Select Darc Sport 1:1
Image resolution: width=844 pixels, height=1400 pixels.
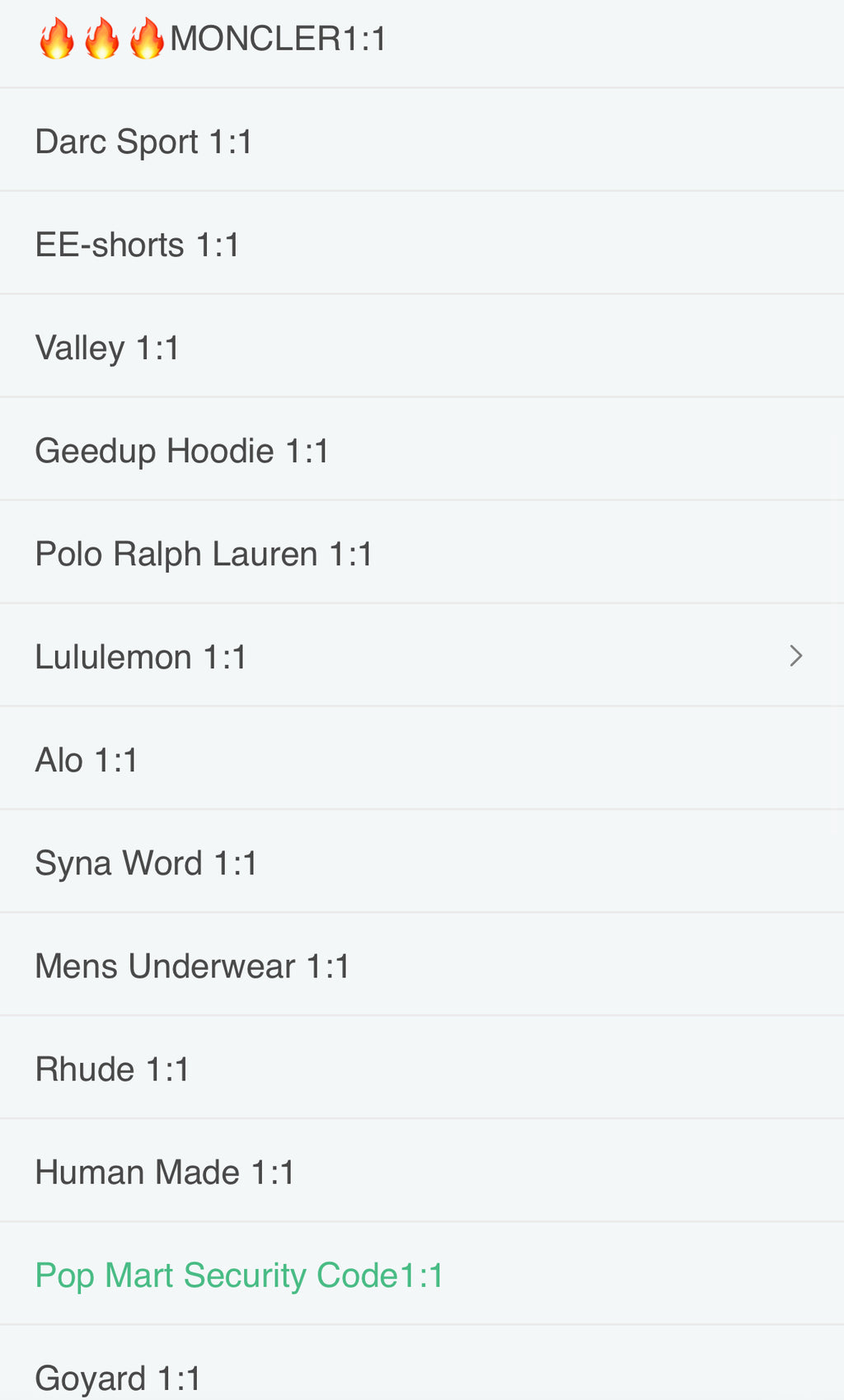[x=143, y=142]
